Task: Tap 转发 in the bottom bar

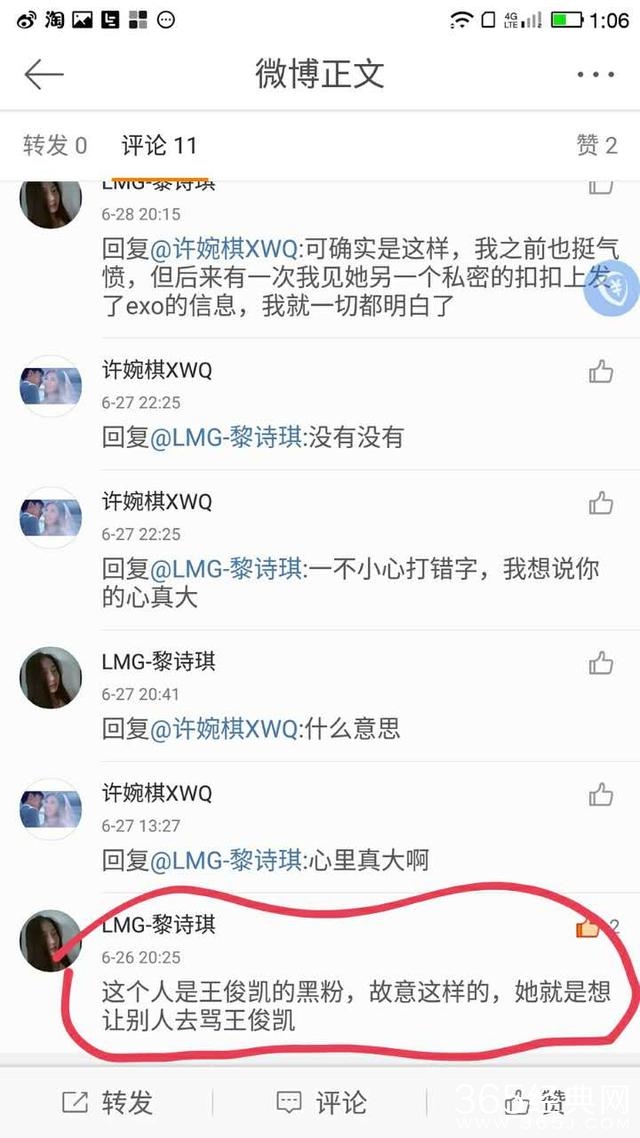Action: coord(108,1102)
